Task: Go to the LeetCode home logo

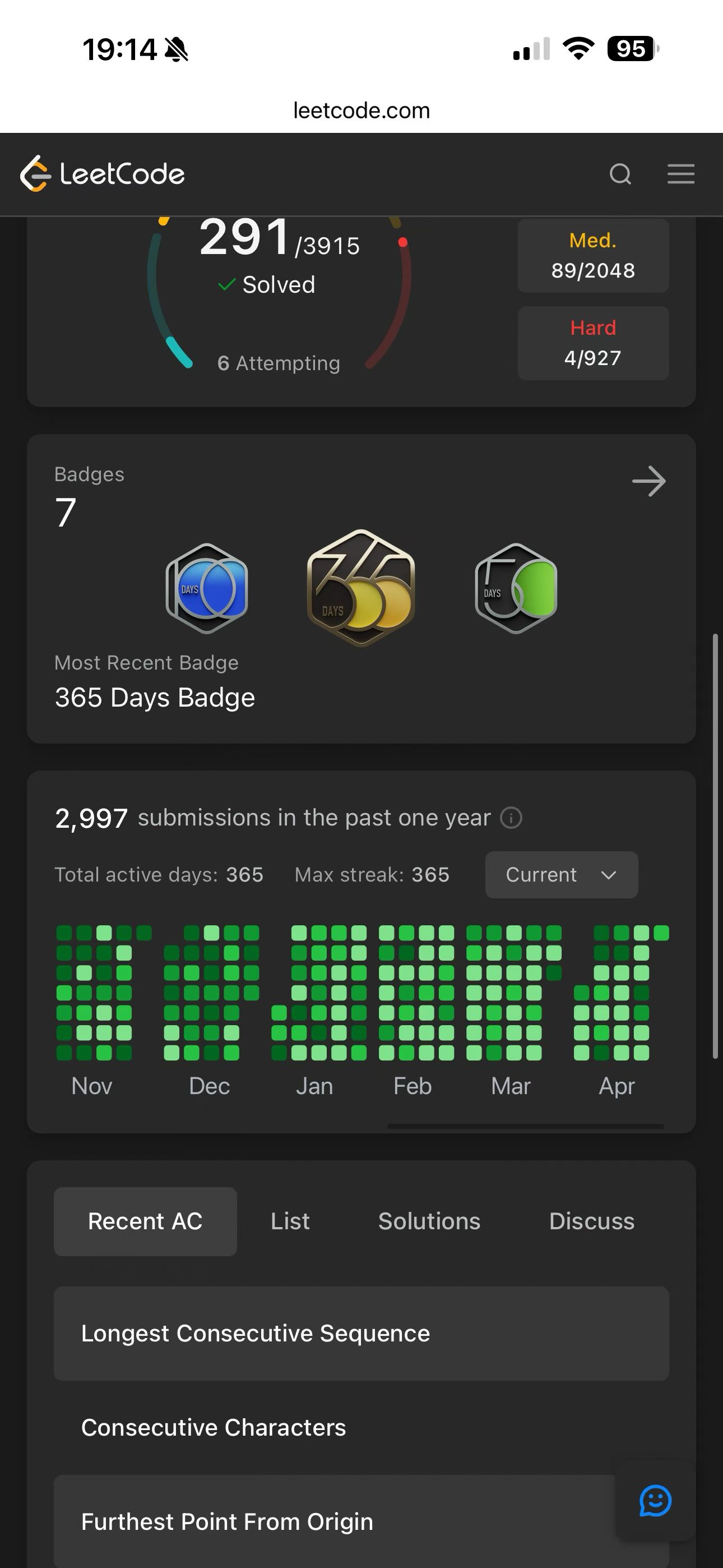Action: pyautogui.click(x=102, y=174)
